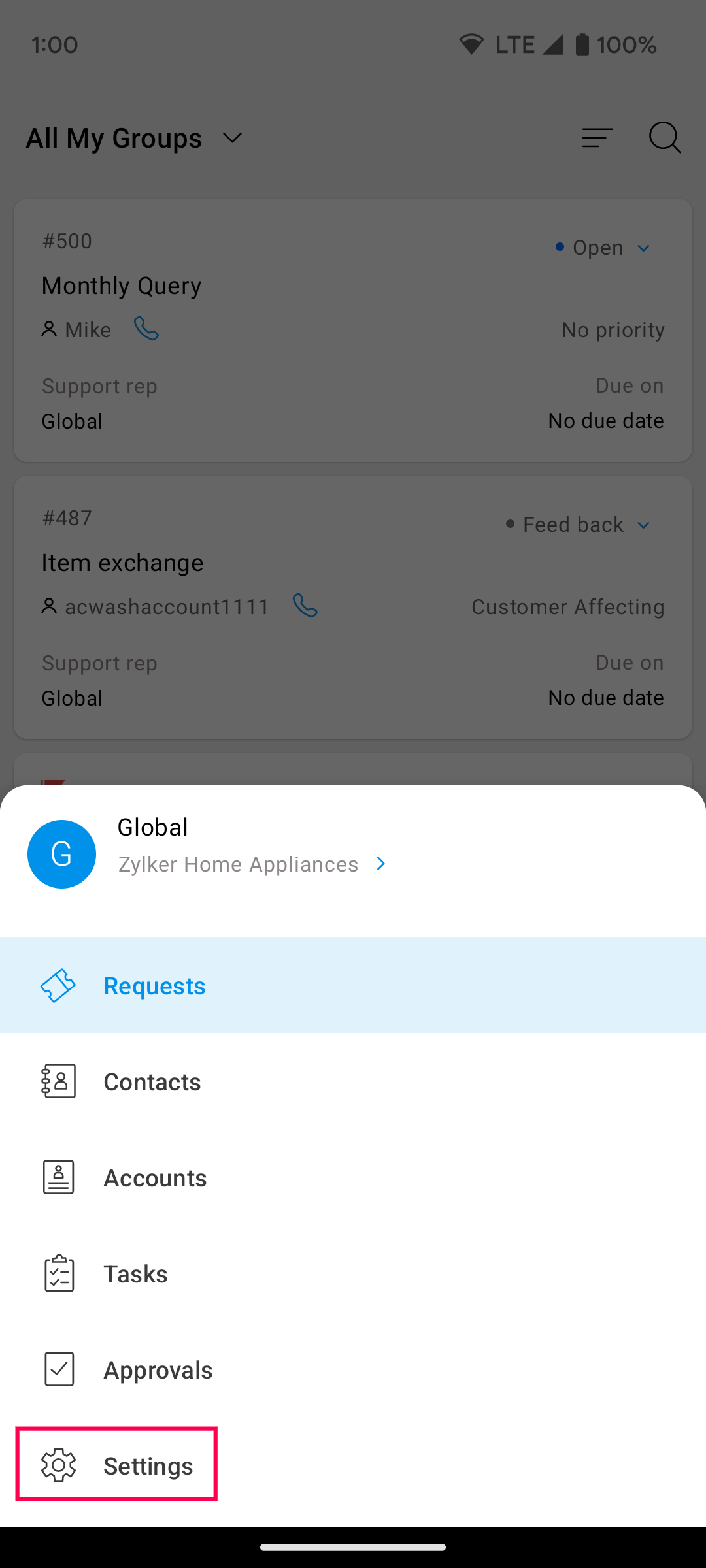The width and height of the screenshot is (706, 1568).
Task: Open the Contacts list
Action: pyautogui.click(x=152, y=1082)
